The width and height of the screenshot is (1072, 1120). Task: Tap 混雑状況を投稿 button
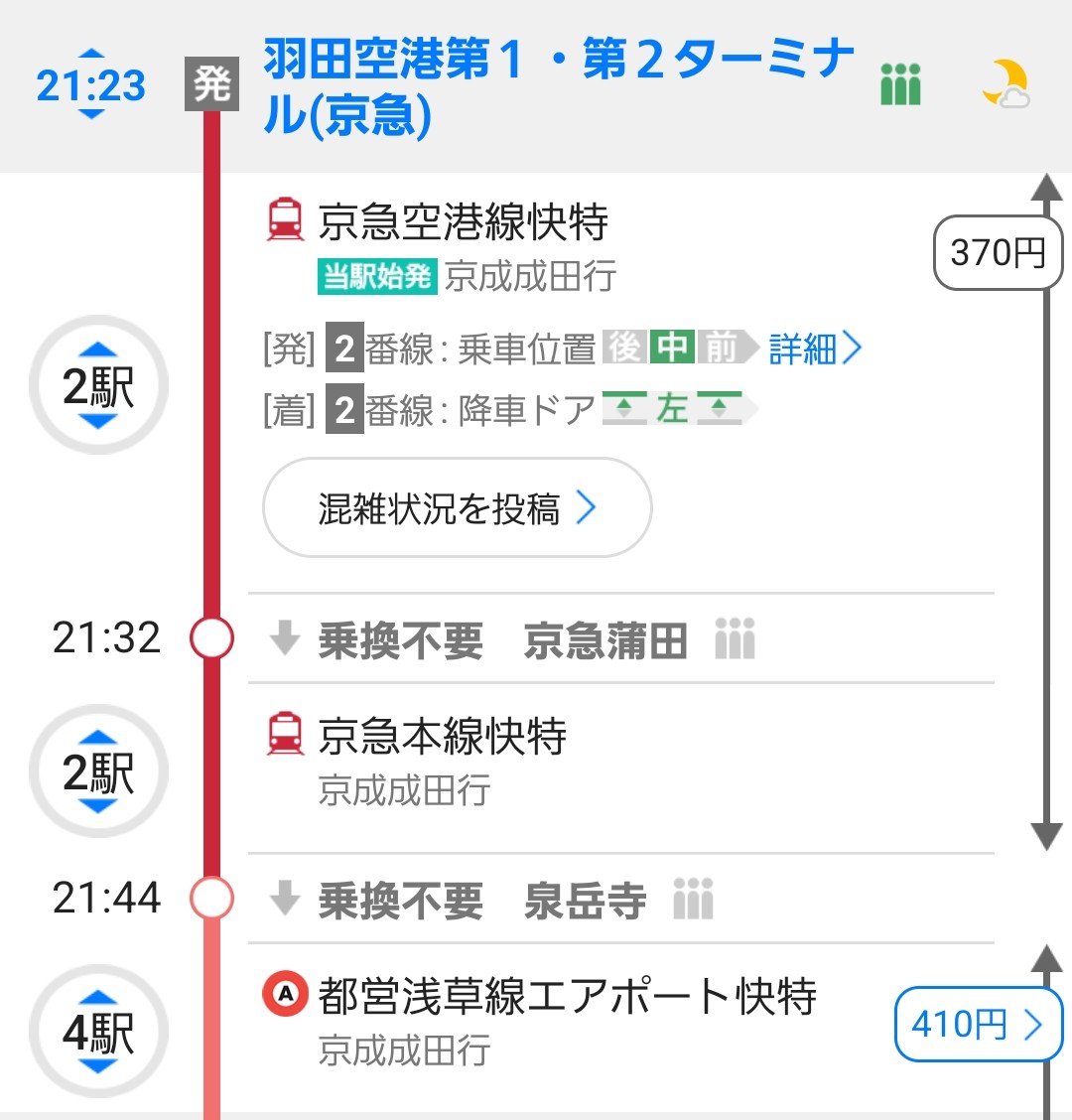[x=457, y=508]
